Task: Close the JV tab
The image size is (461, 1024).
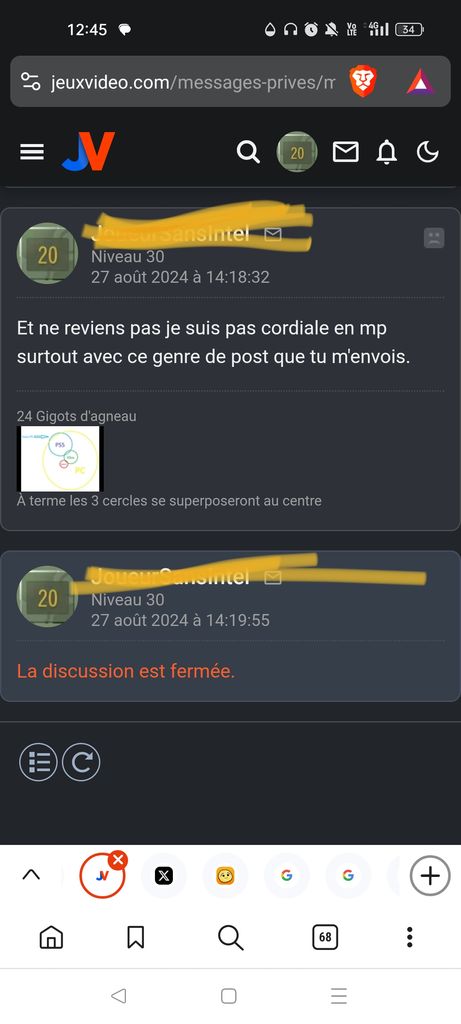Action: click(x=118, y=860)
